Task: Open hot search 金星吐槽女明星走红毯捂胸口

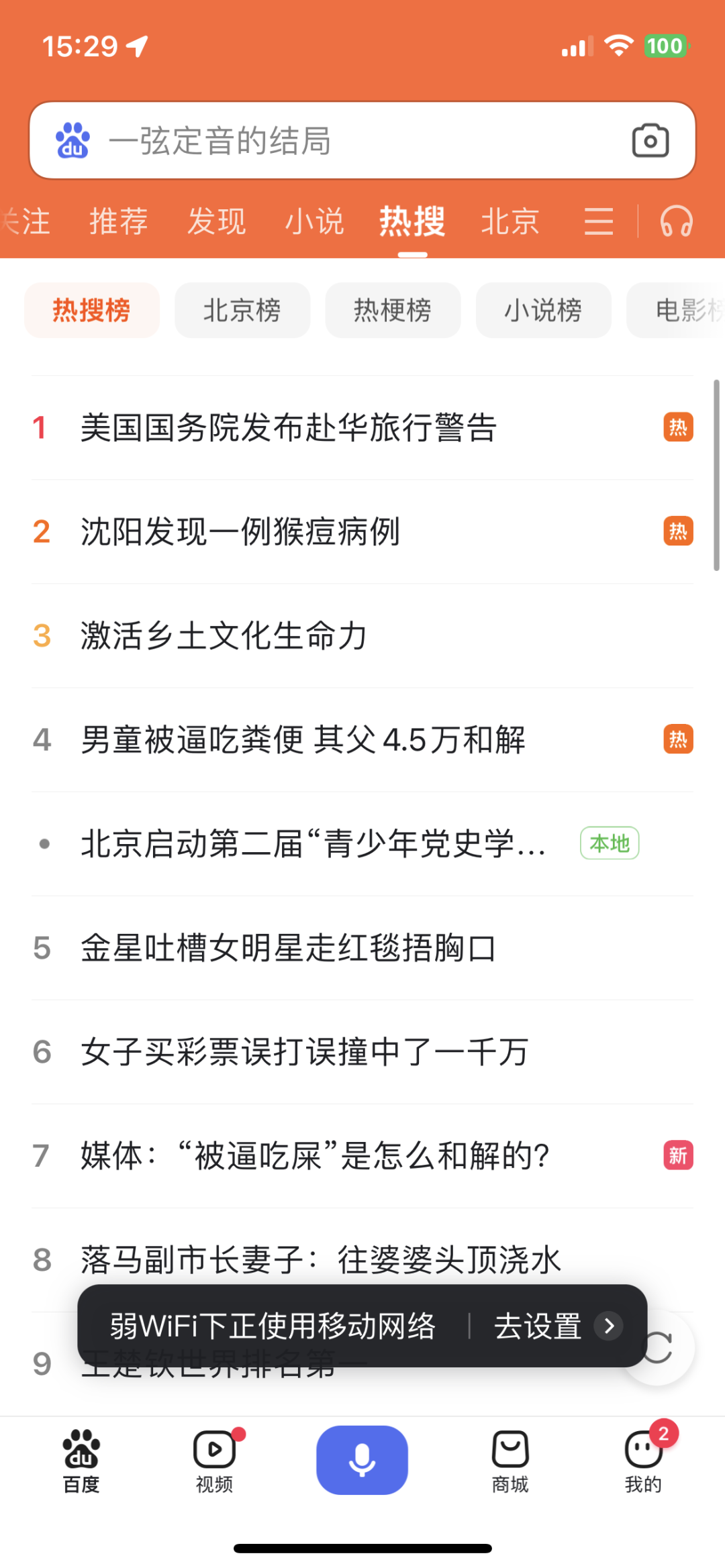Action: pyautogui.click(x=289, y=948)
